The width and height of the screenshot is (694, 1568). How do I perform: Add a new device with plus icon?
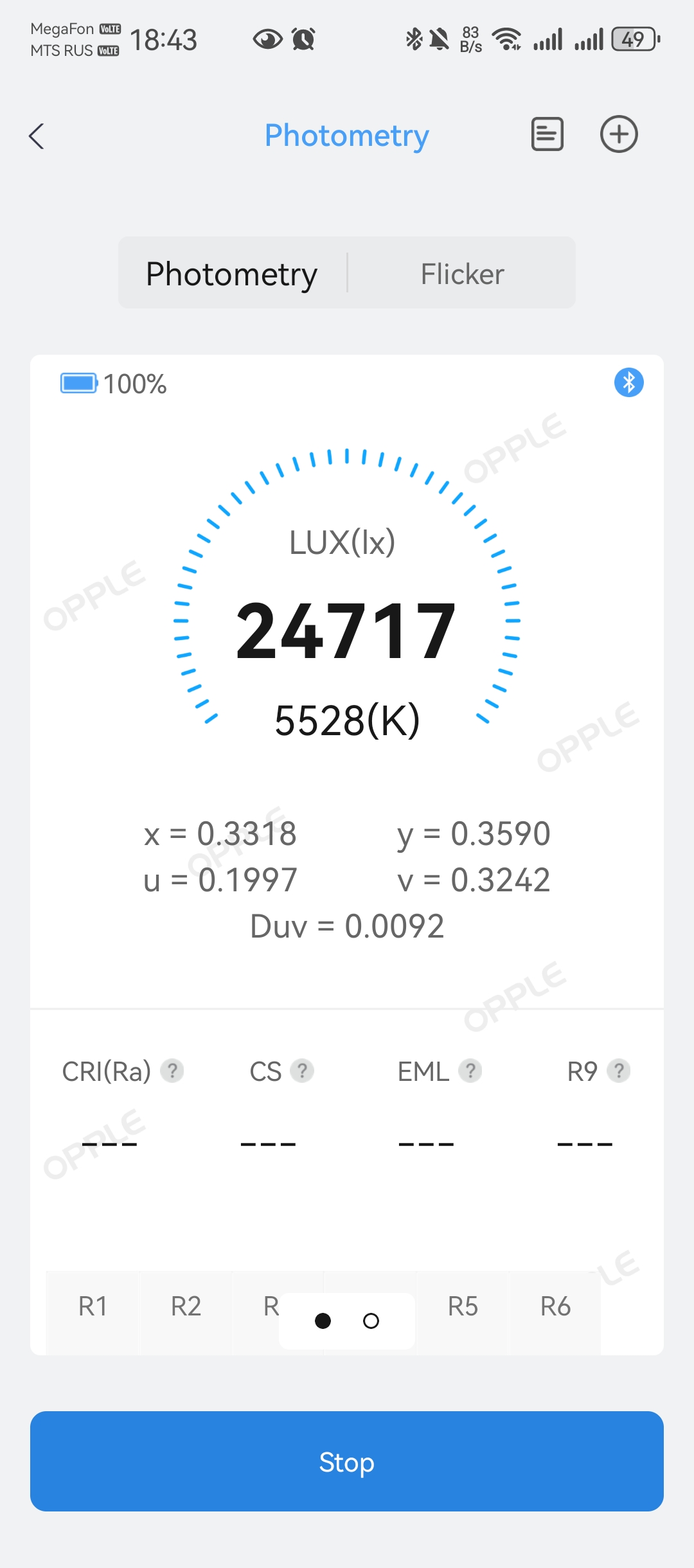[x=619, y=134]
